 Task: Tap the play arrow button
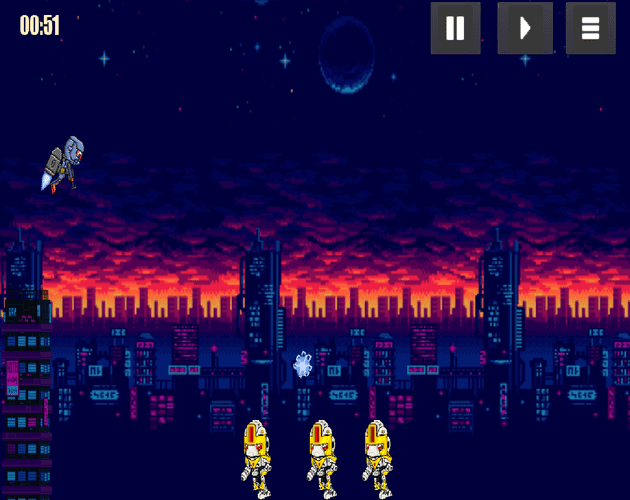[525, 28]
